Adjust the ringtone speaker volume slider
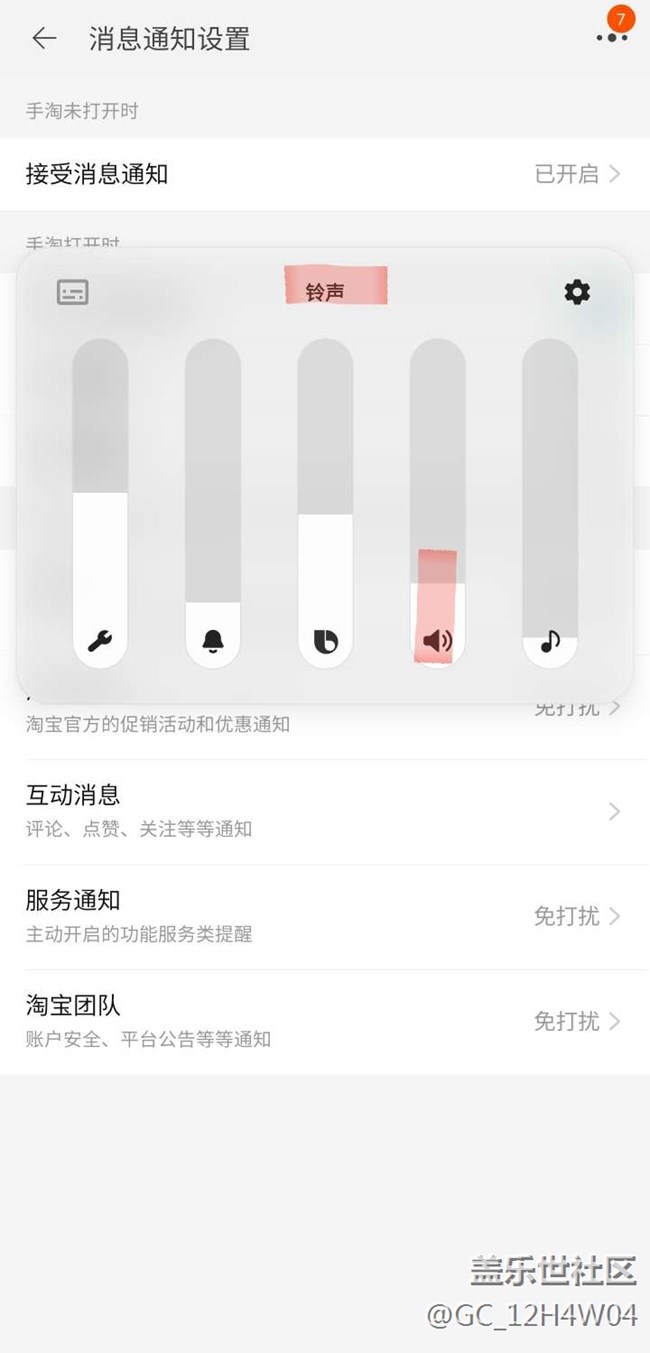650x1353 pixels. 437,503
